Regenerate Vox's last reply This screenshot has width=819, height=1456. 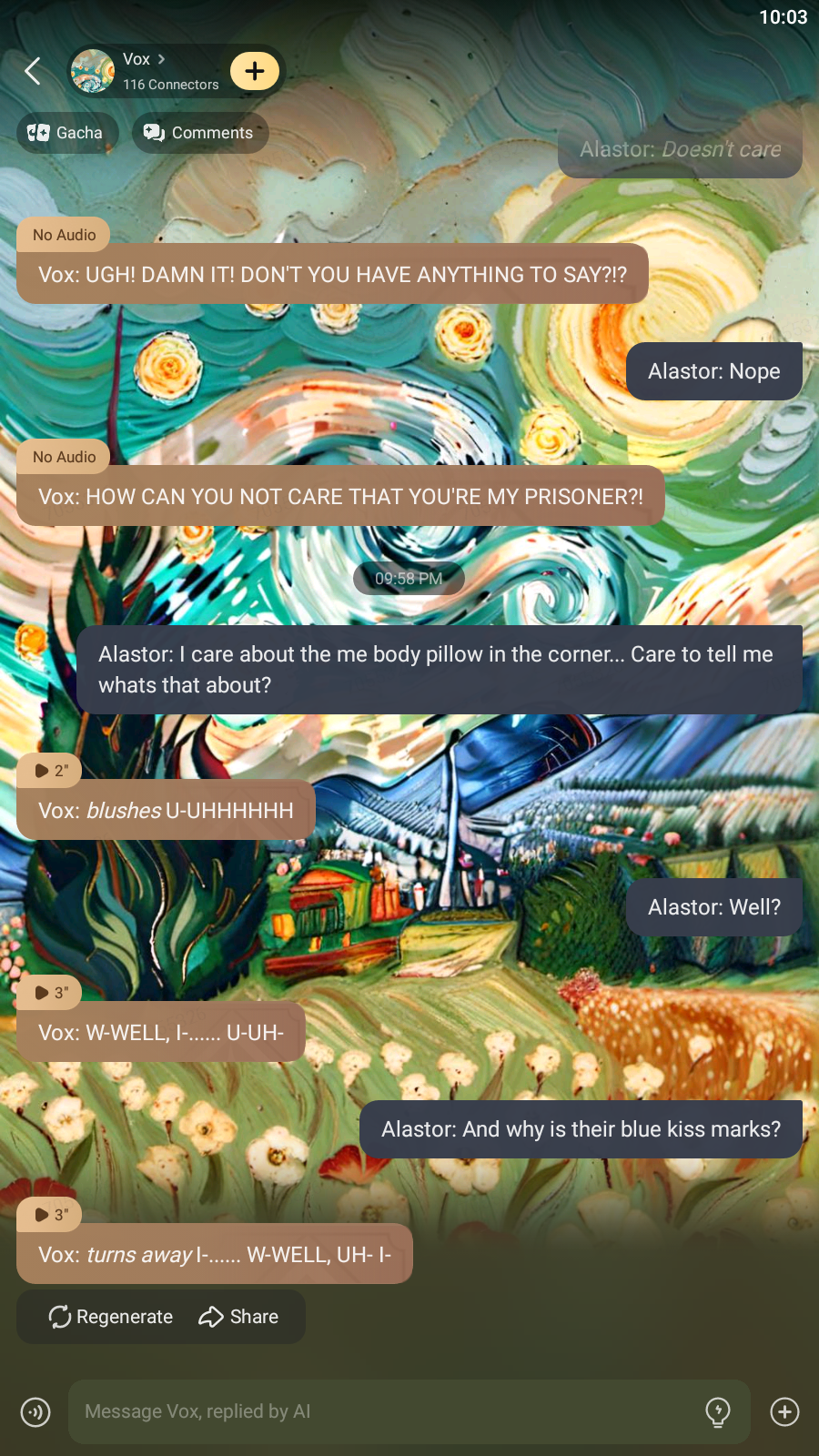tap(111, 1317)
